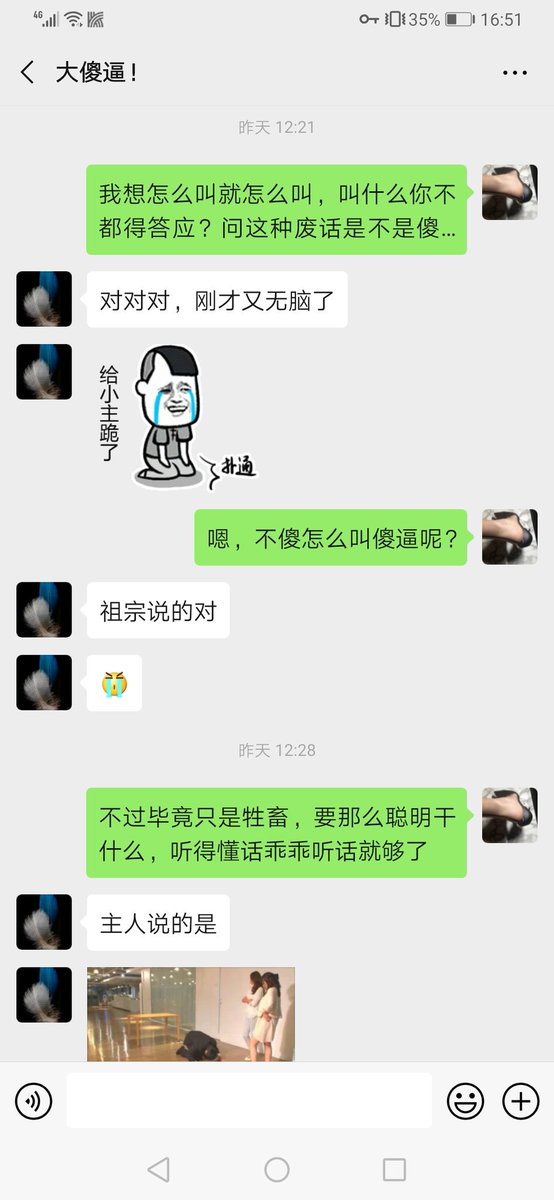This screenshot has width=554, height=1200.
Task: Open recent apps from navigation bar
Action: [395, 1170]
